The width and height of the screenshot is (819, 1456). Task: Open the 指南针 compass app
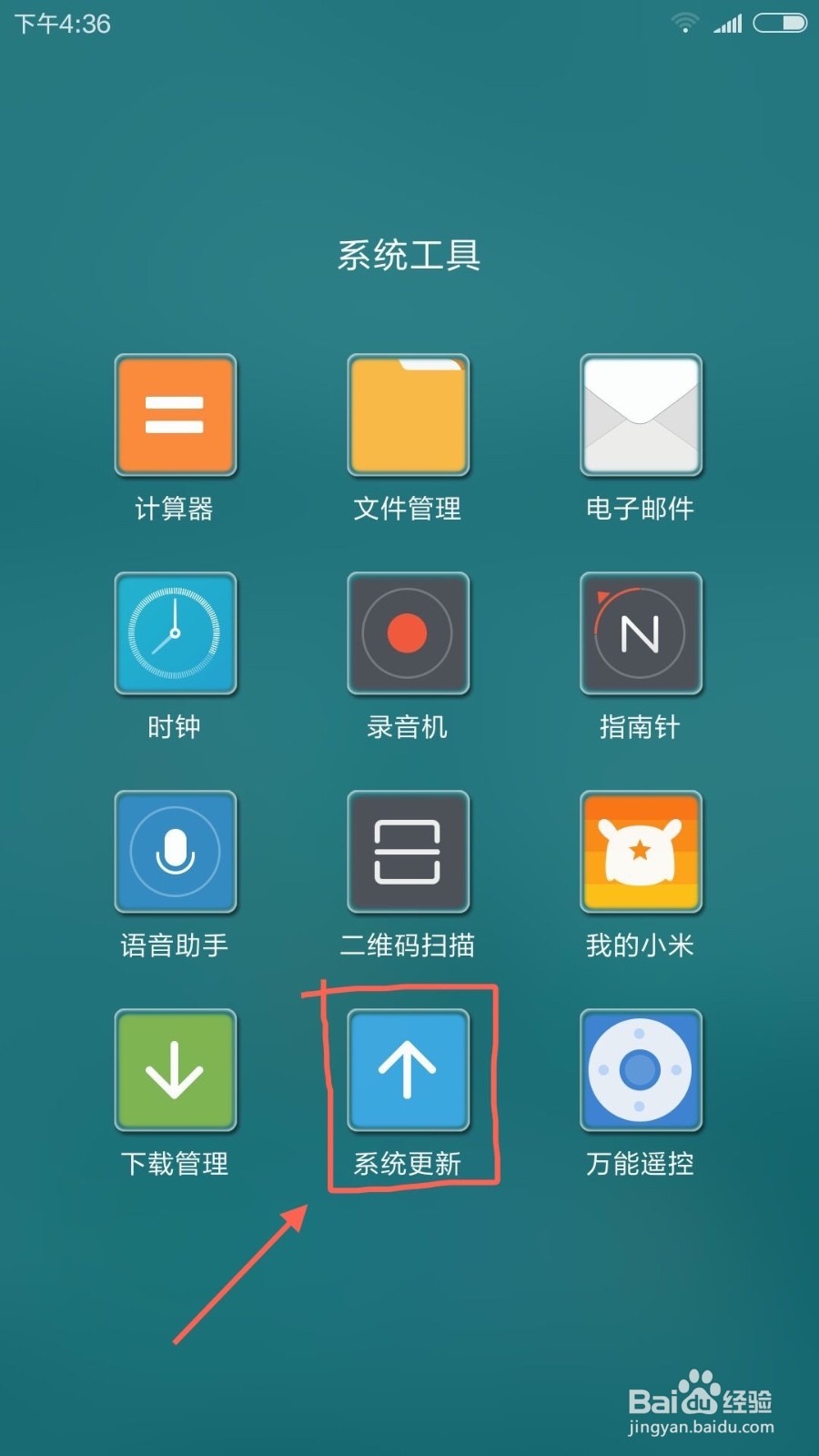pyautogui.click(x=641, y=633)
